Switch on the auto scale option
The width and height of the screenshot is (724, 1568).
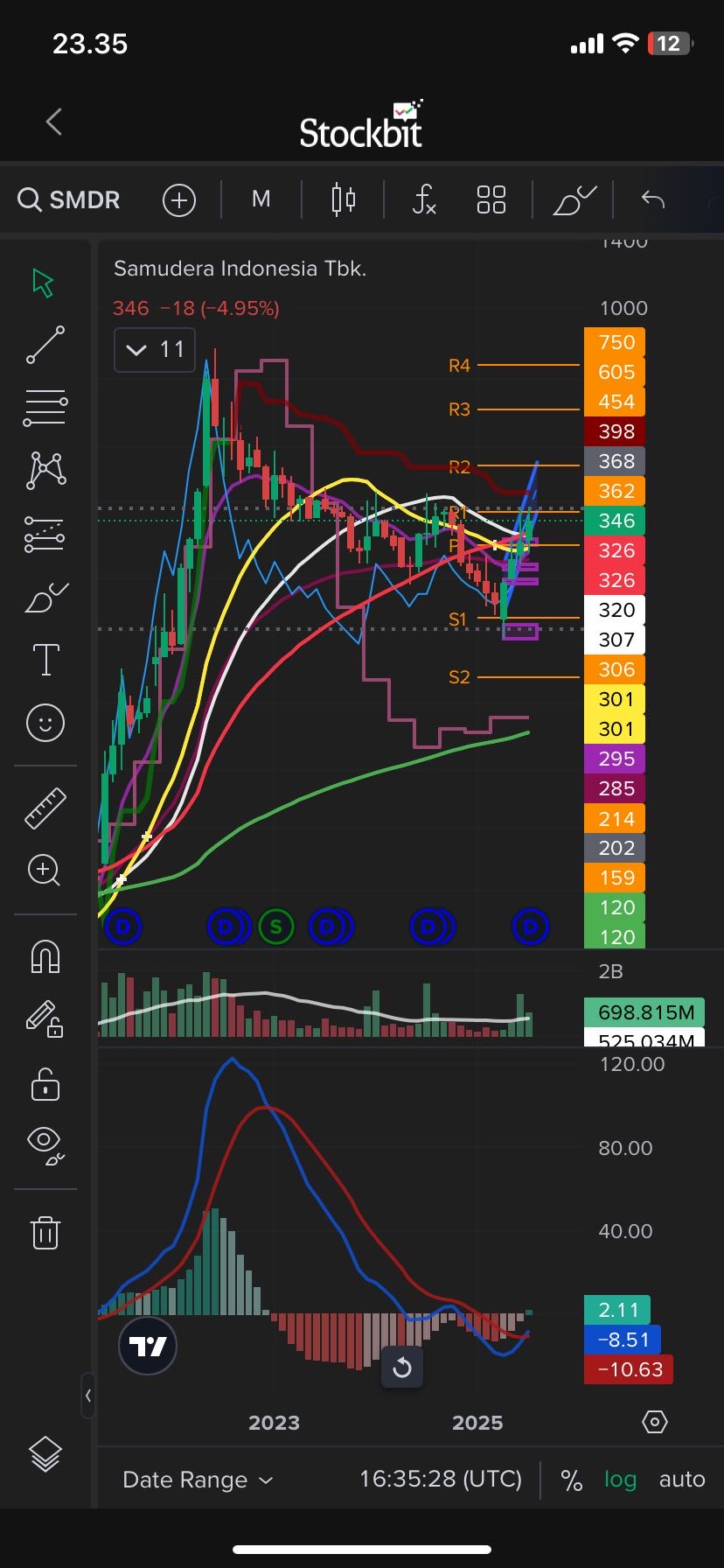click(x=681, y=1480)
